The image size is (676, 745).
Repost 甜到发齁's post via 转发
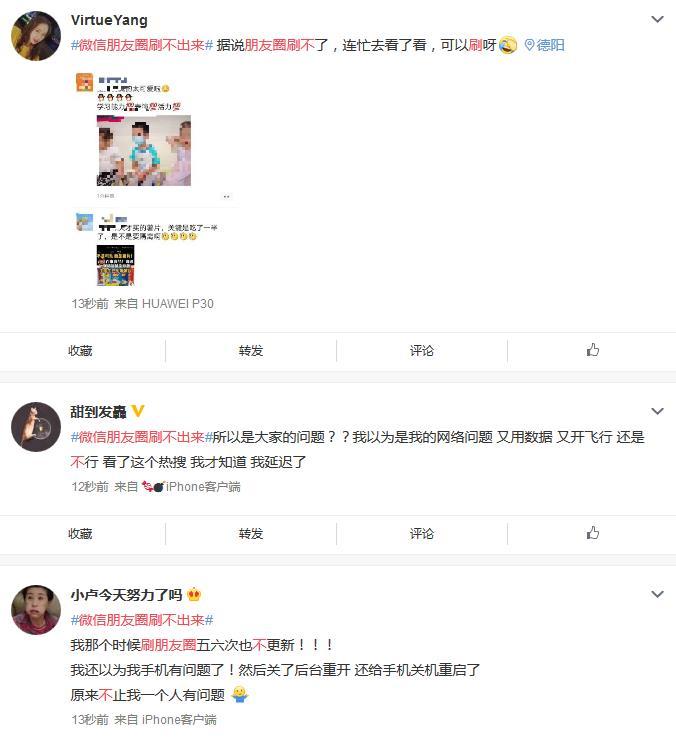tap(251, 533)
